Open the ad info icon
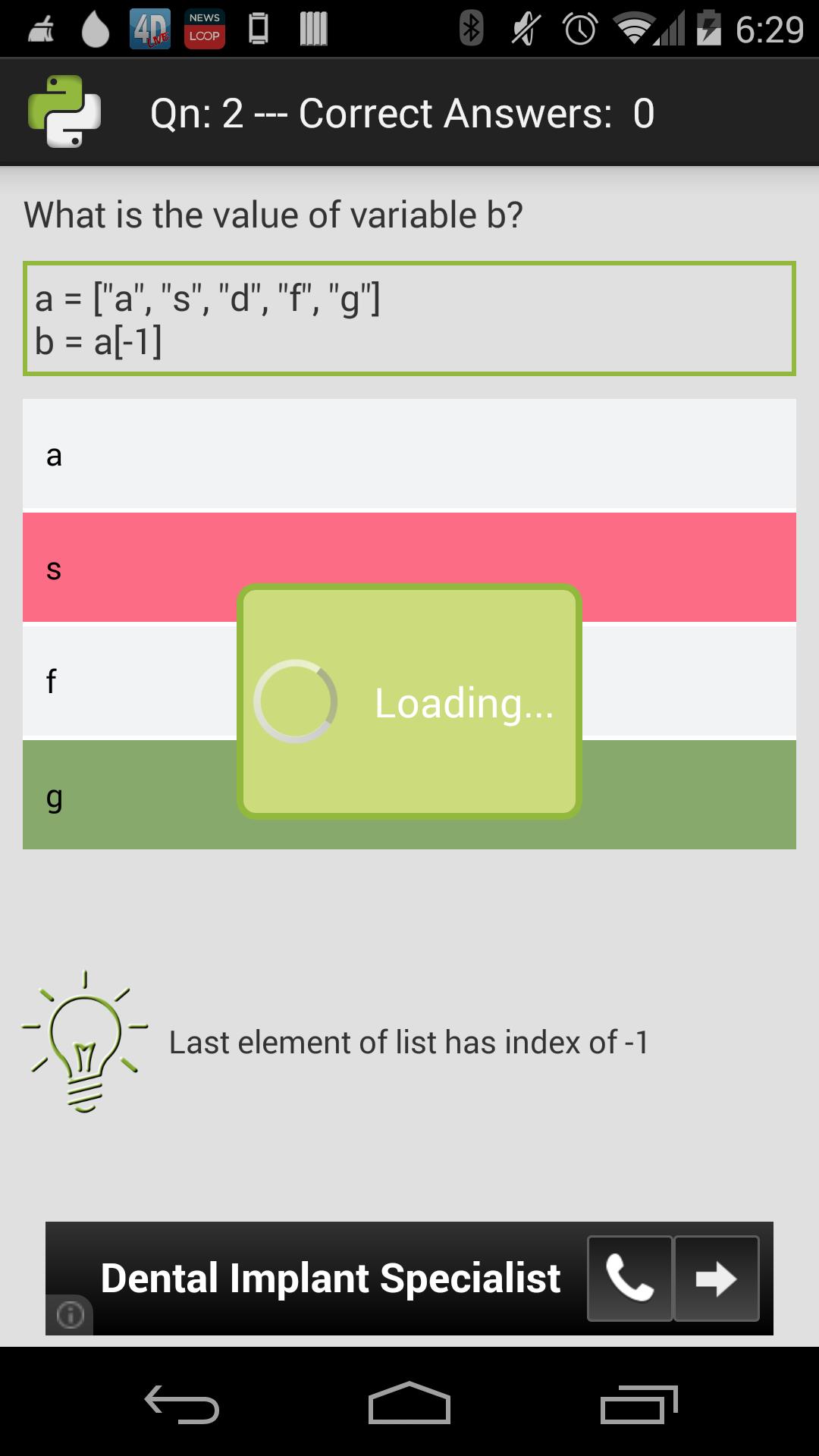 [70, 1314]
